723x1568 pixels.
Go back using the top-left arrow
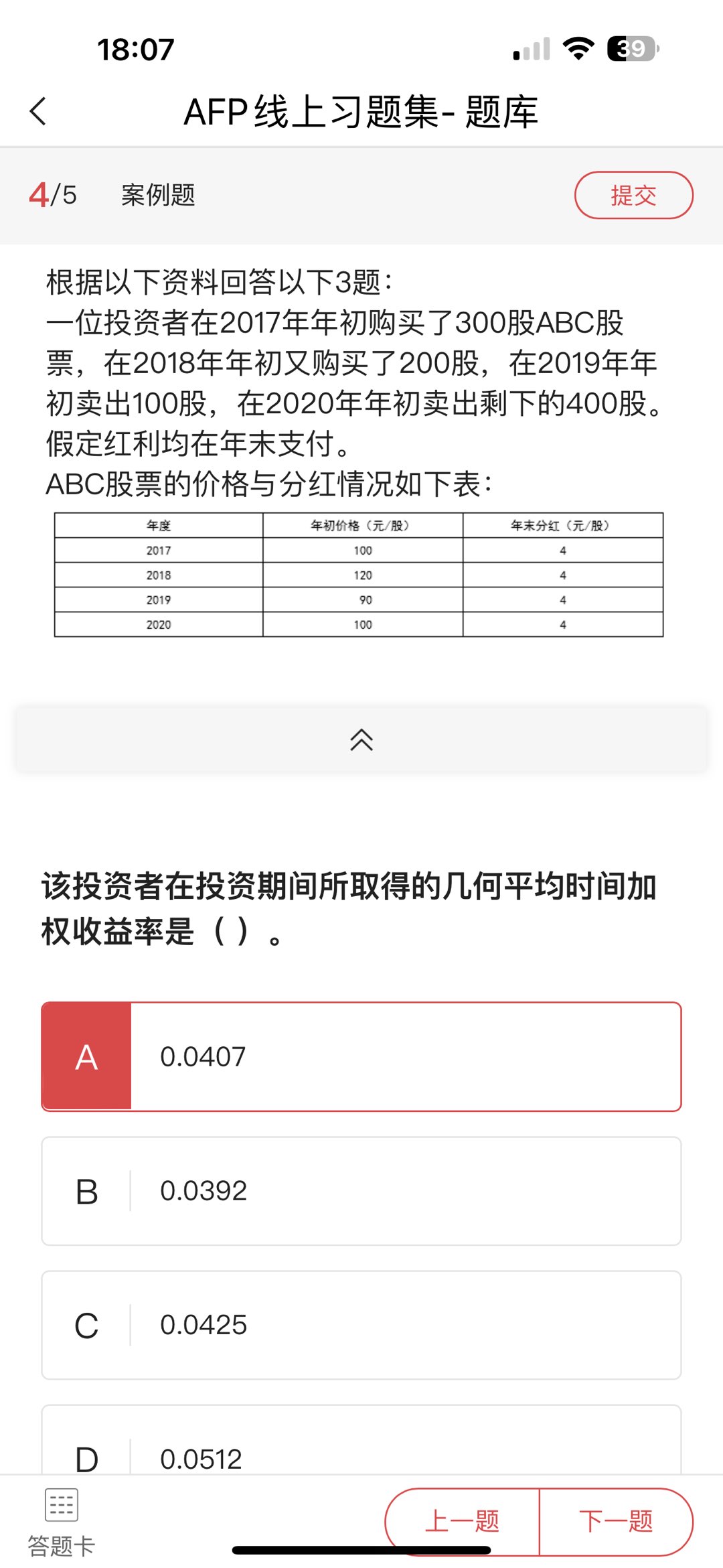click(38, 111)
